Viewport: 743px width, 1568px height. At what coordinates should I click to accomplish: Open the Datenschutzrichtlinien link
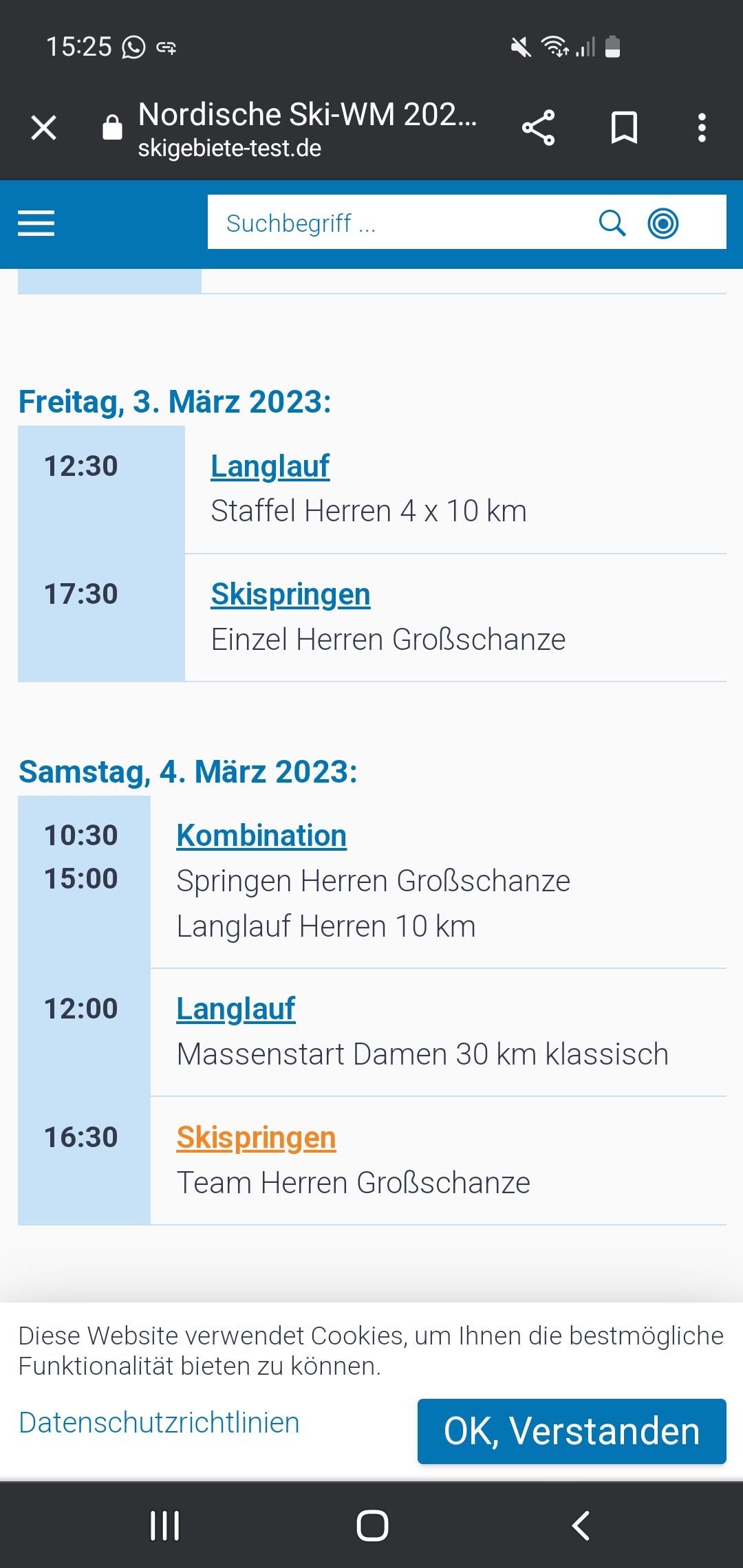pyautogui.click(x=159, y=1423)
